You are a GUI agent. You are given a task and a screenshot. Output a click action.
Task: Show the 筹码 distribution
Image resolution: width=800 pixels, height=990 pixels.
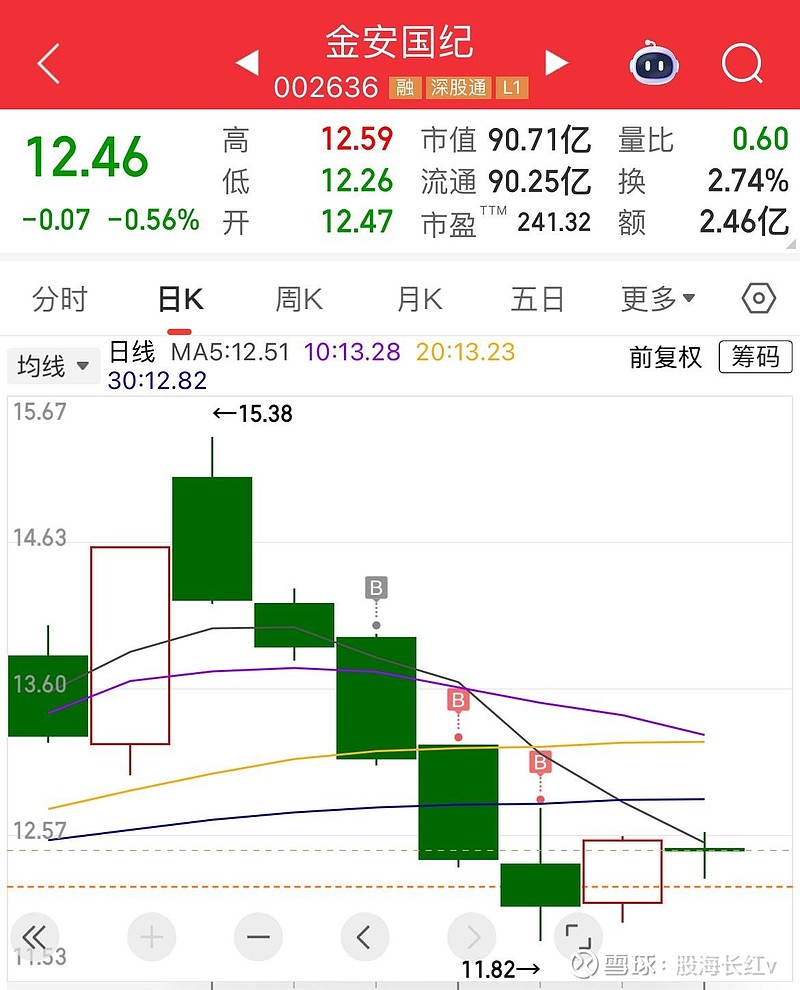click(x=755, y=357)
